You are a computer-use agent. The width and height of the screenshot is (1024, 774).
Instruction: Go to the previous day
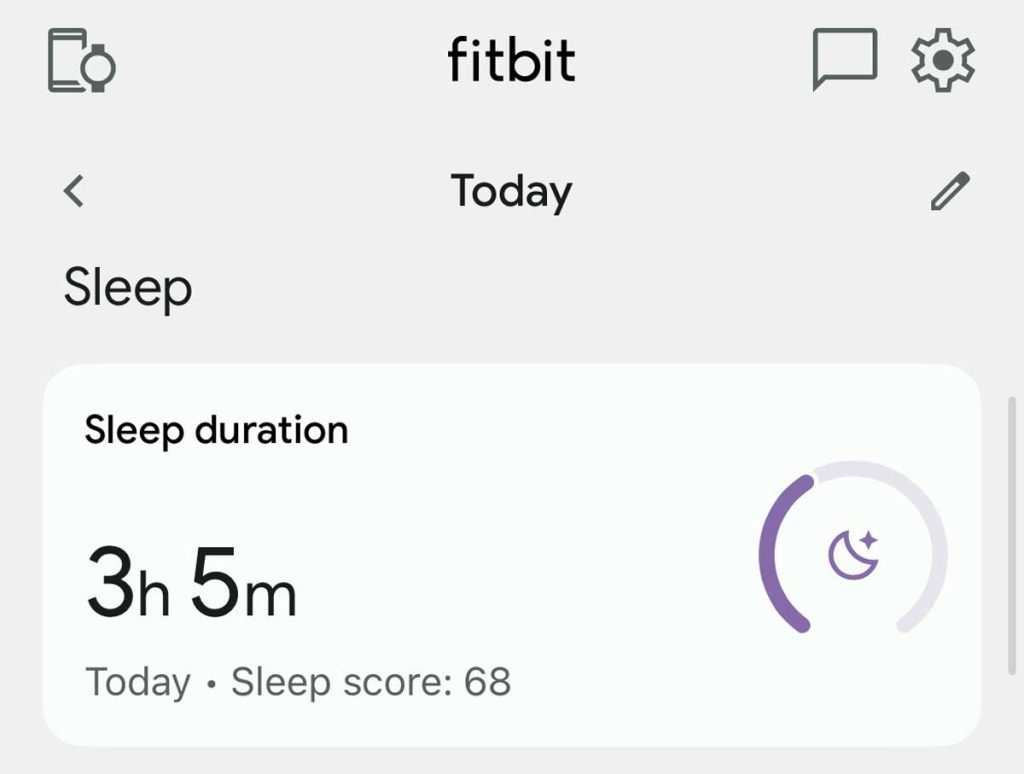[74, 190]
